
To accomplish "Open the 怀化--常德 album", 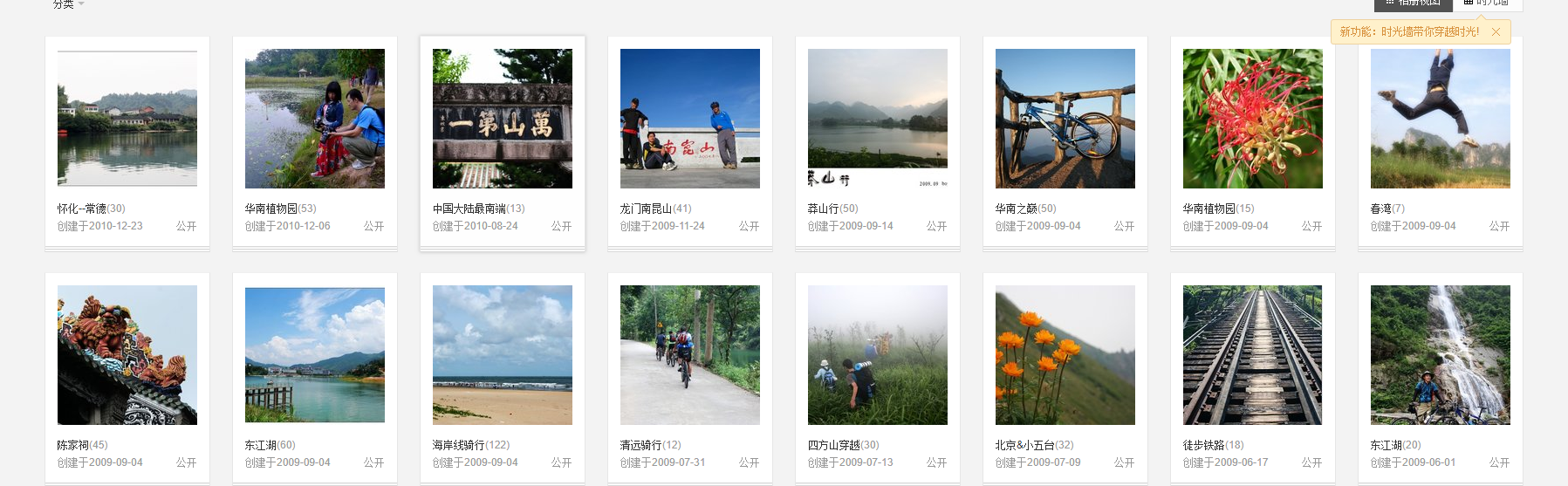I will pos(127,119).
